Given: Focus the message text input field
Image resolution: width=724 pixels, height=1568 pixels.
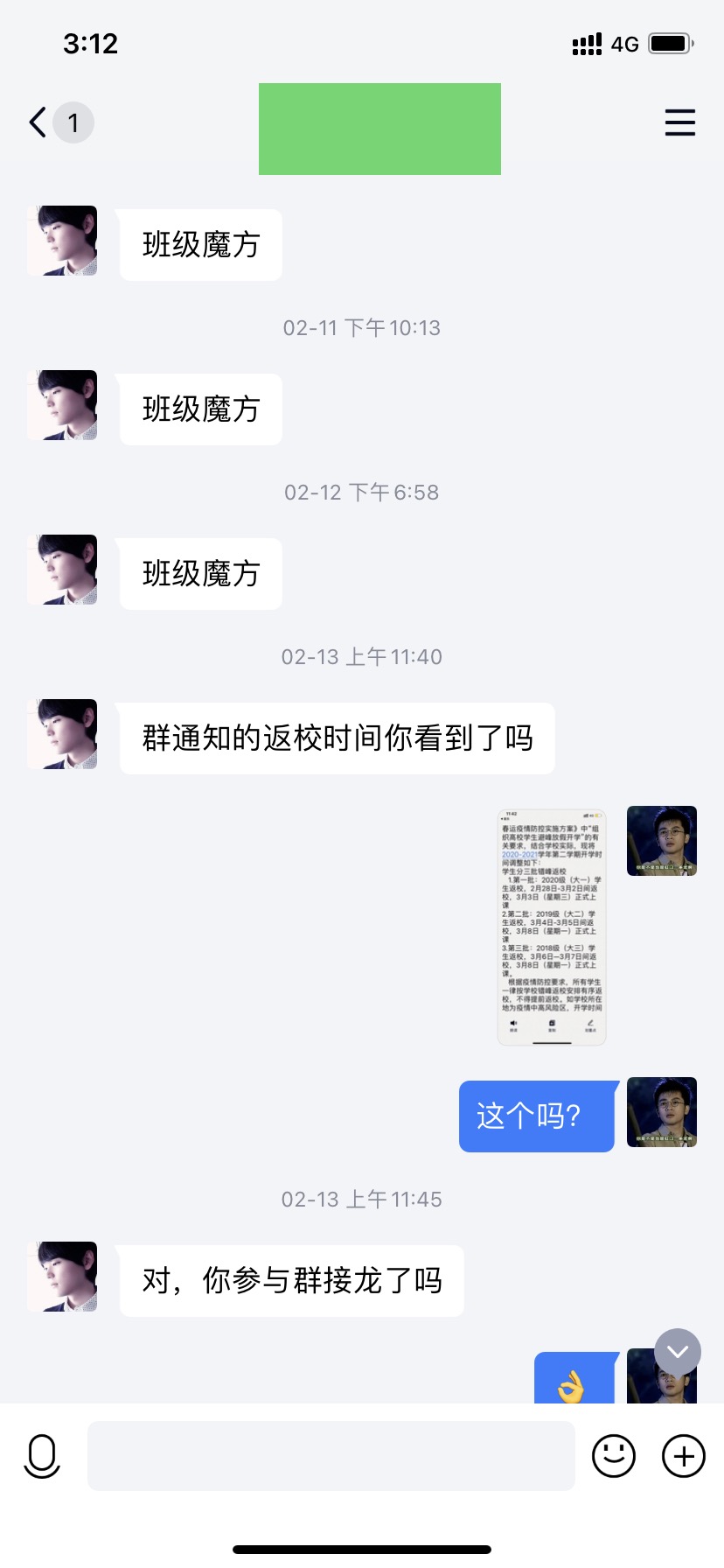Looking at the screenshot, I should tap(331, 1456).
